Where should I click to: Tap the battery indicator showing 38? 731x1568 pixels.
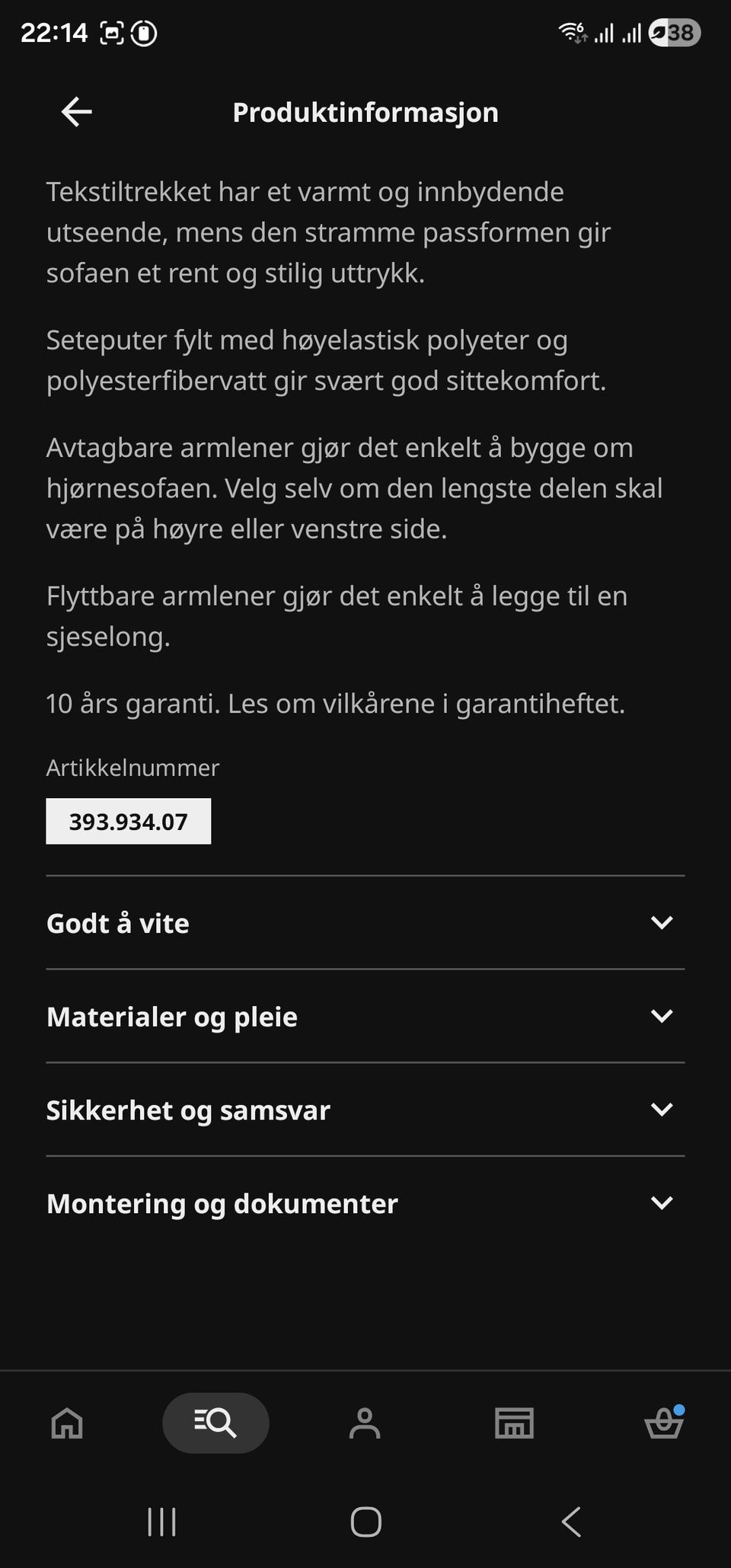(x=673, y=32)
